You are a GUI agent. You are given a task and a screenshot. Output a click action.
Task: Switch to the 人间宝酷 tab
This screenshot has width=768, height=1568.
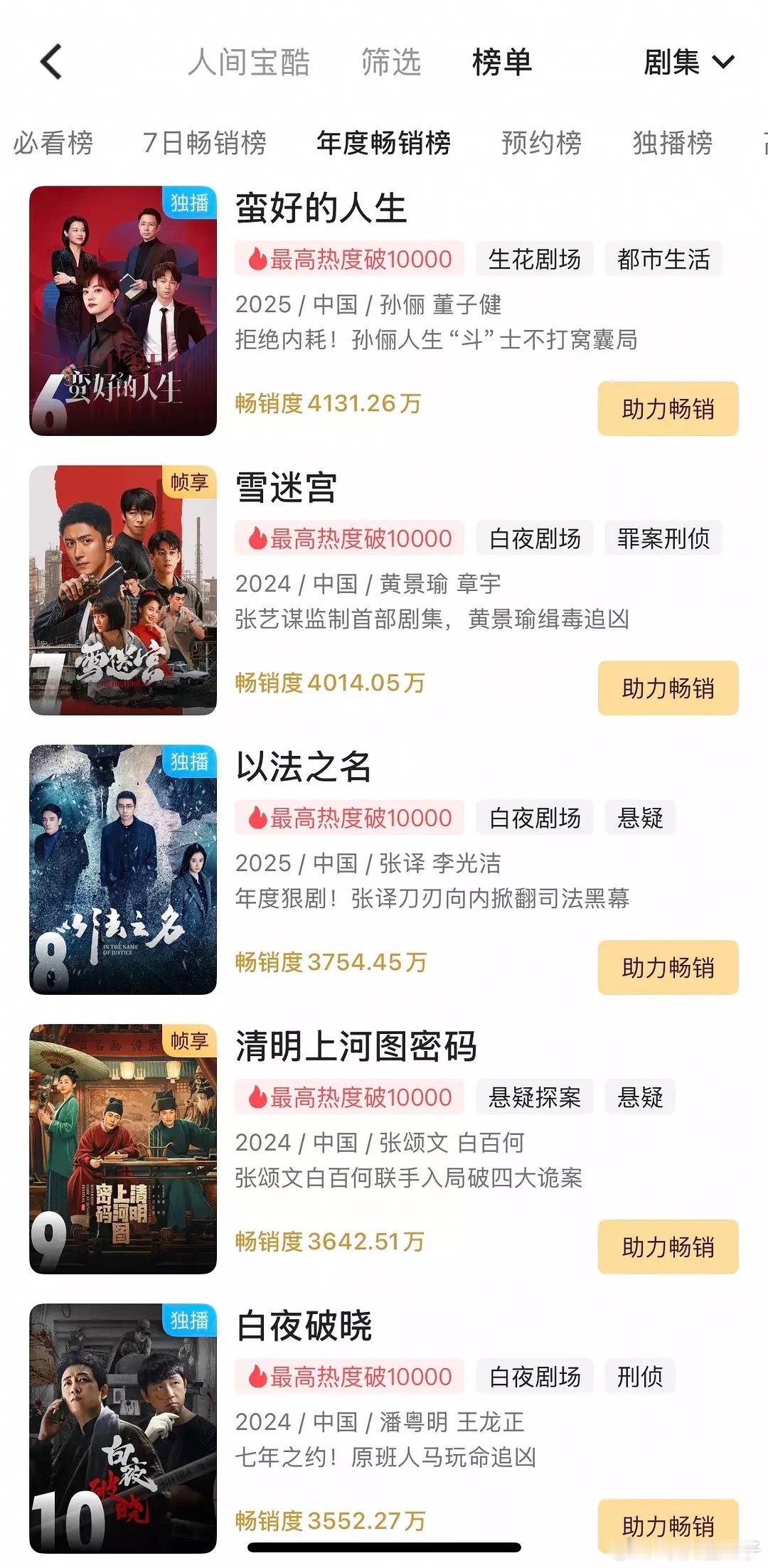click(249, 62)
